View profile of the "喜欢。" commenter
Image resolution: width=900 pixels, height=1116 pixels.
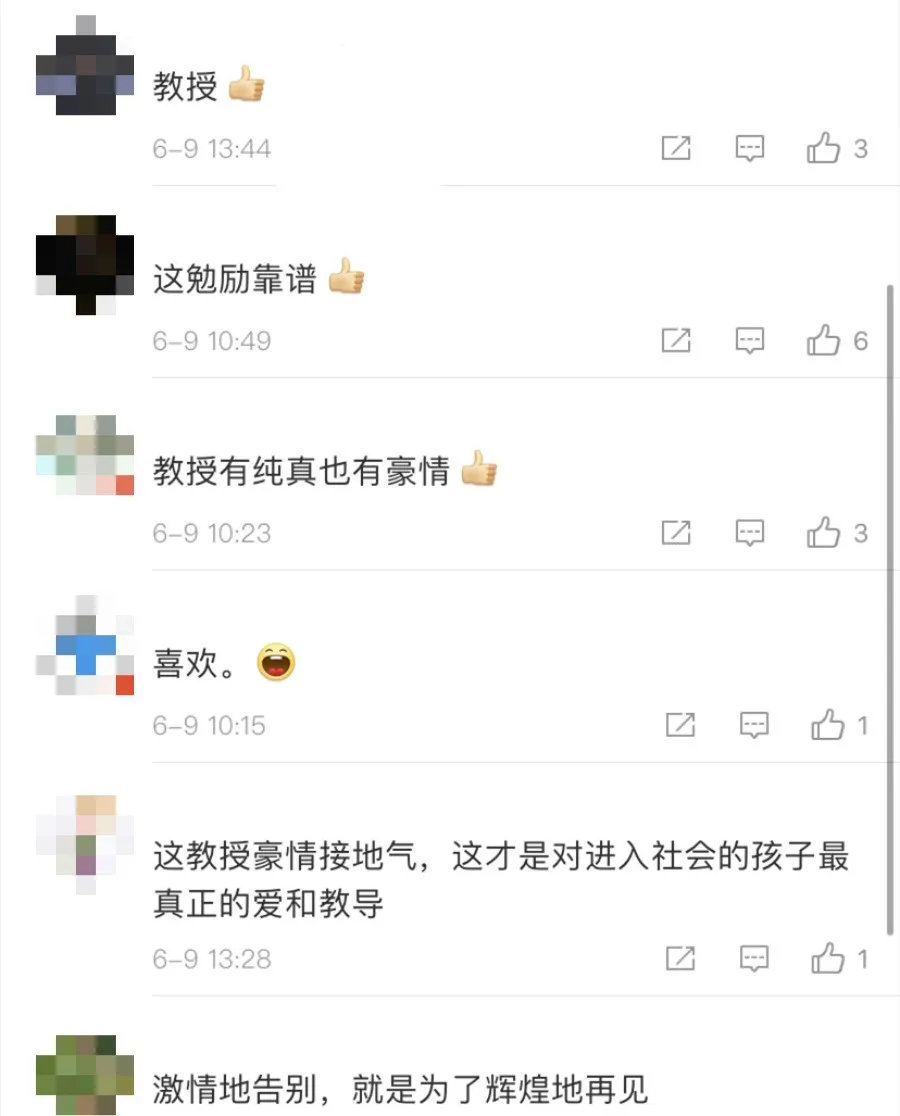[85, 646]
